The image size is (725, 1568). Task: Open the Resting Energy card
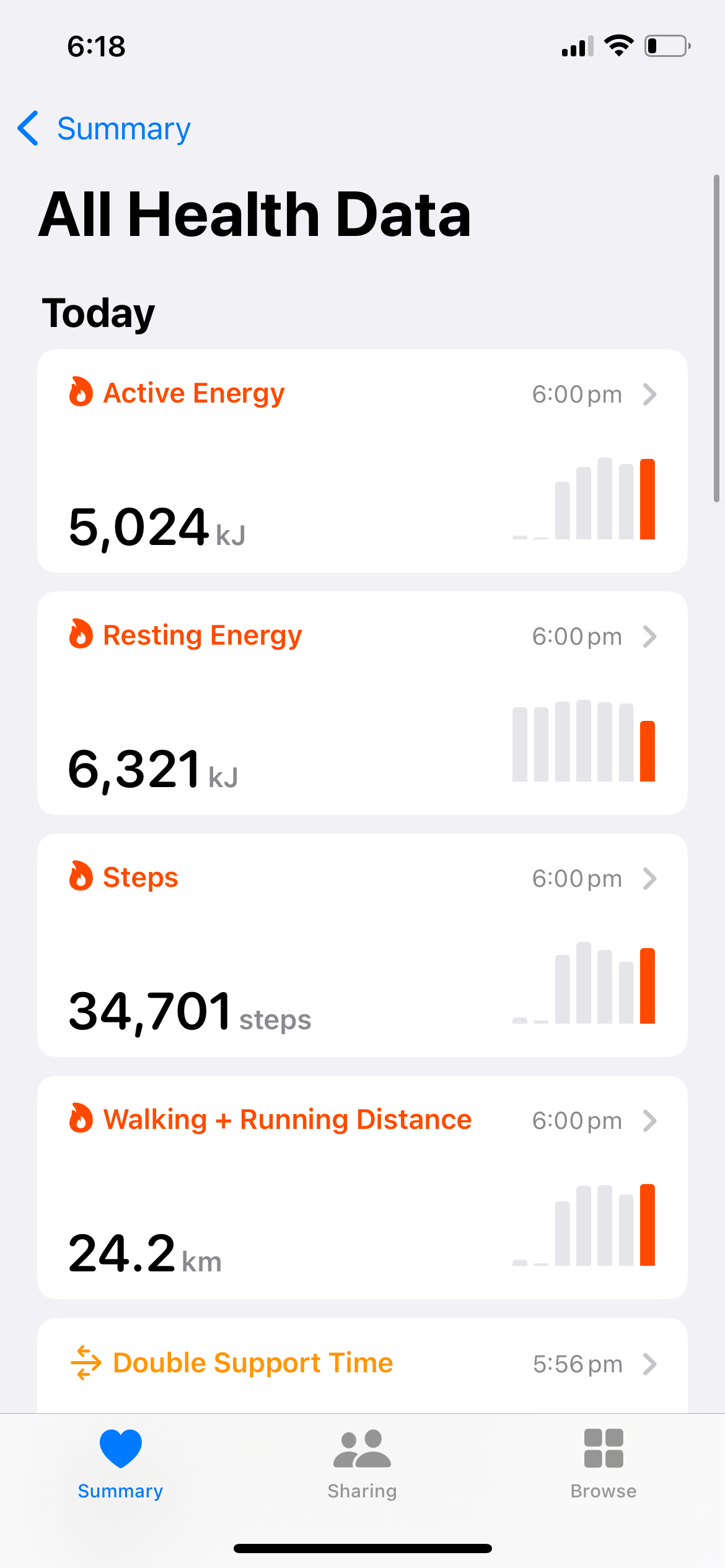(x=362, y=703)
